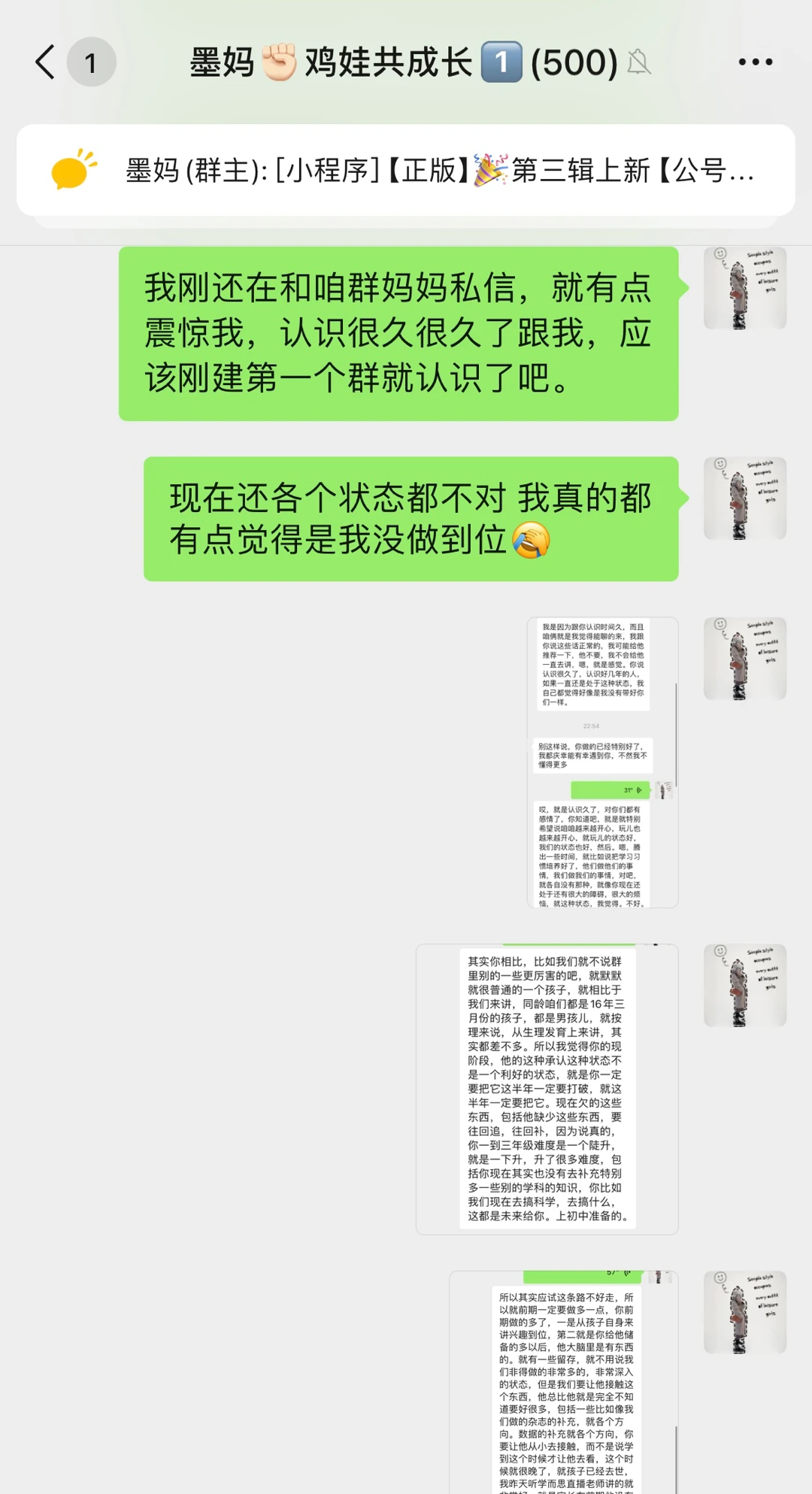
Task: Enlarge screenshot image starting 所以其实应试这条路不好走
Action: (563, 1381)
